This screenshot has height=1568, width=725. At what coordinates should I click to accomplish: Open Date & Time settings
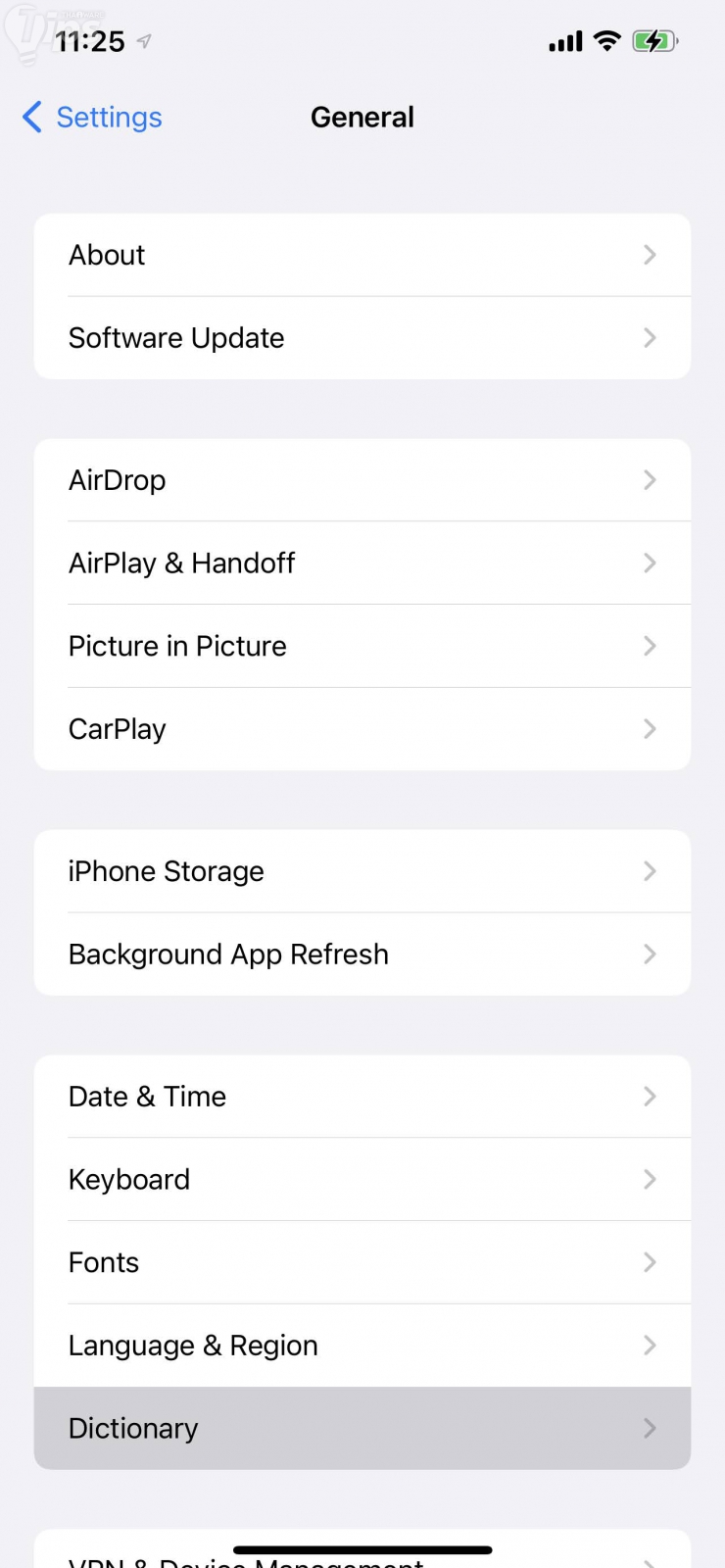pyautogui.click(x=362, y=1097)
